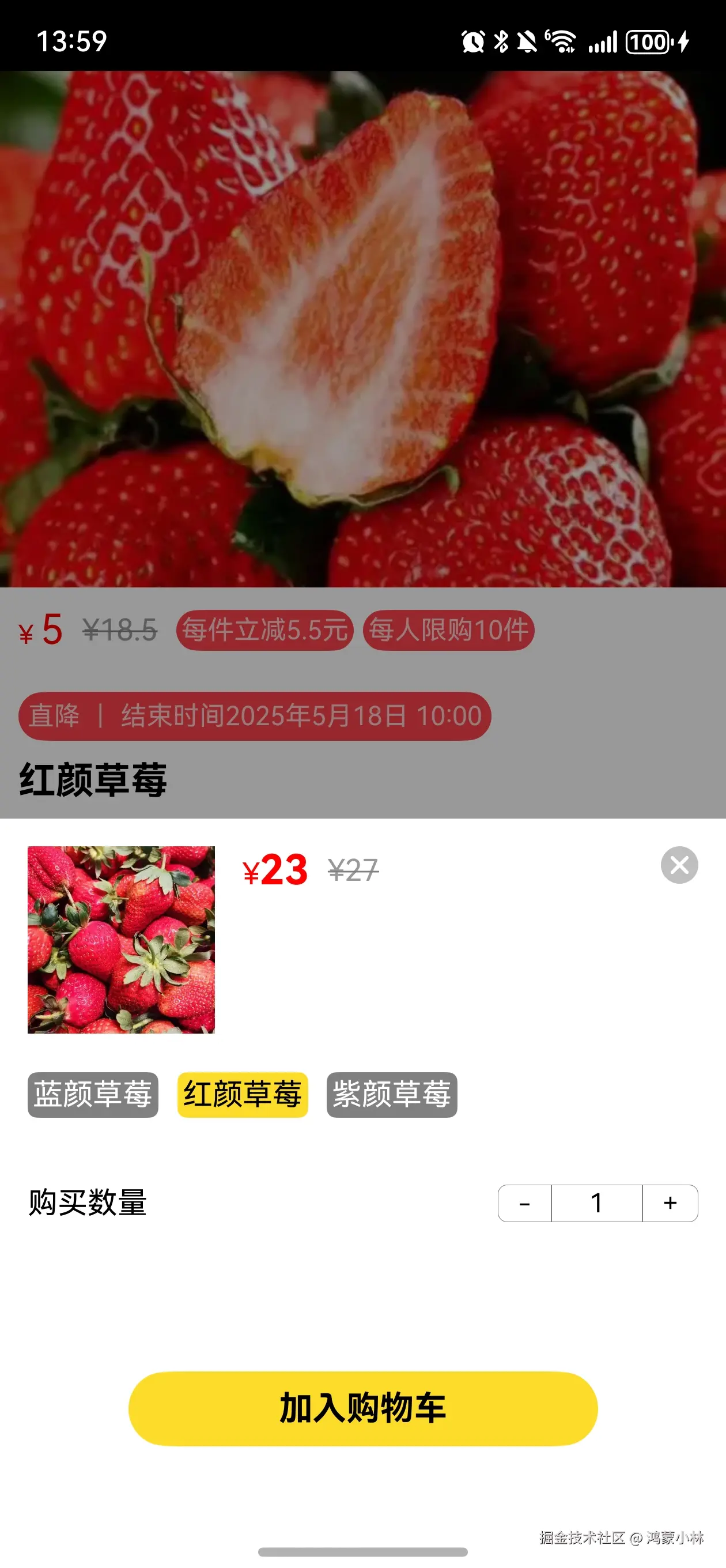Image resolution: width=726 pixels, height=1568 pixels.
Task: Increase quantity with the plus stepper
Action: pos(670,1203)
